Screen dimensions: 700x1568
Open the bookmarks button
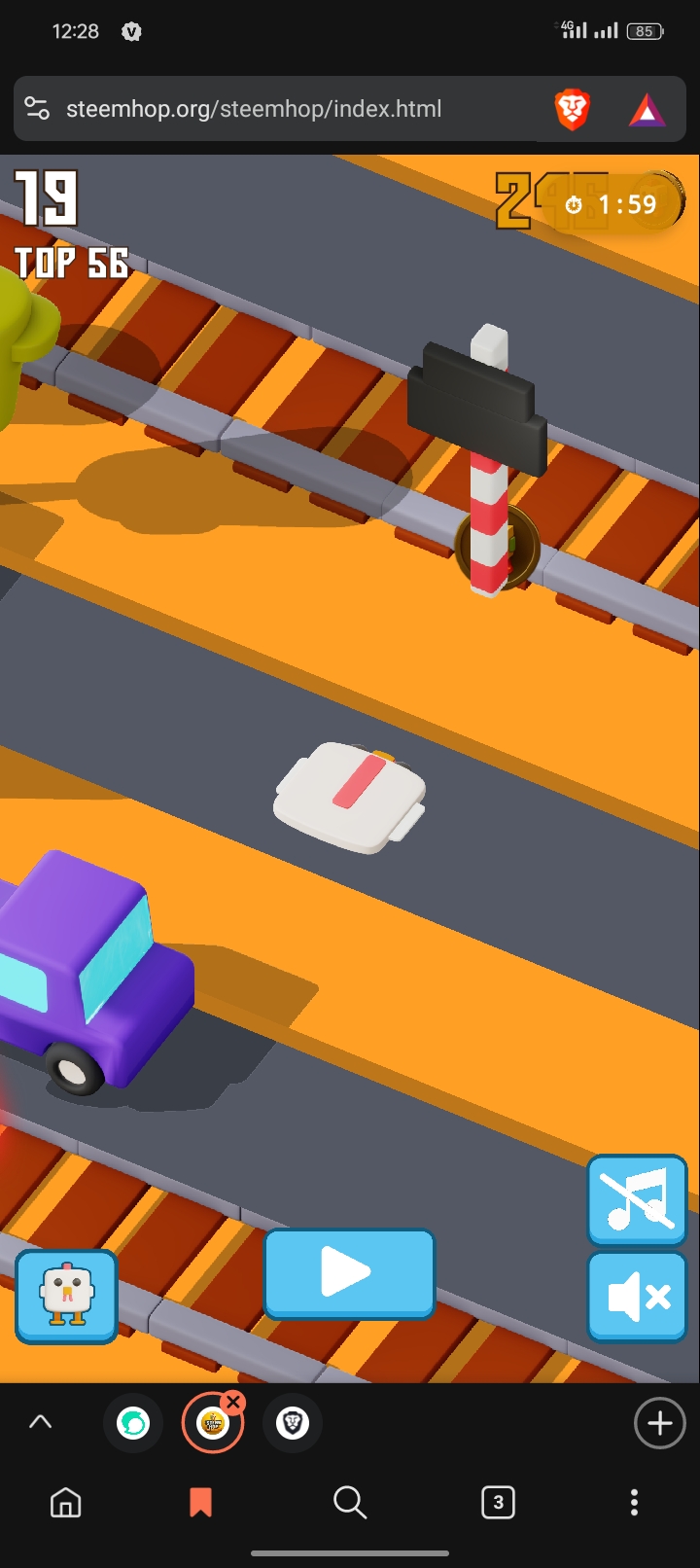(200, 1503)
